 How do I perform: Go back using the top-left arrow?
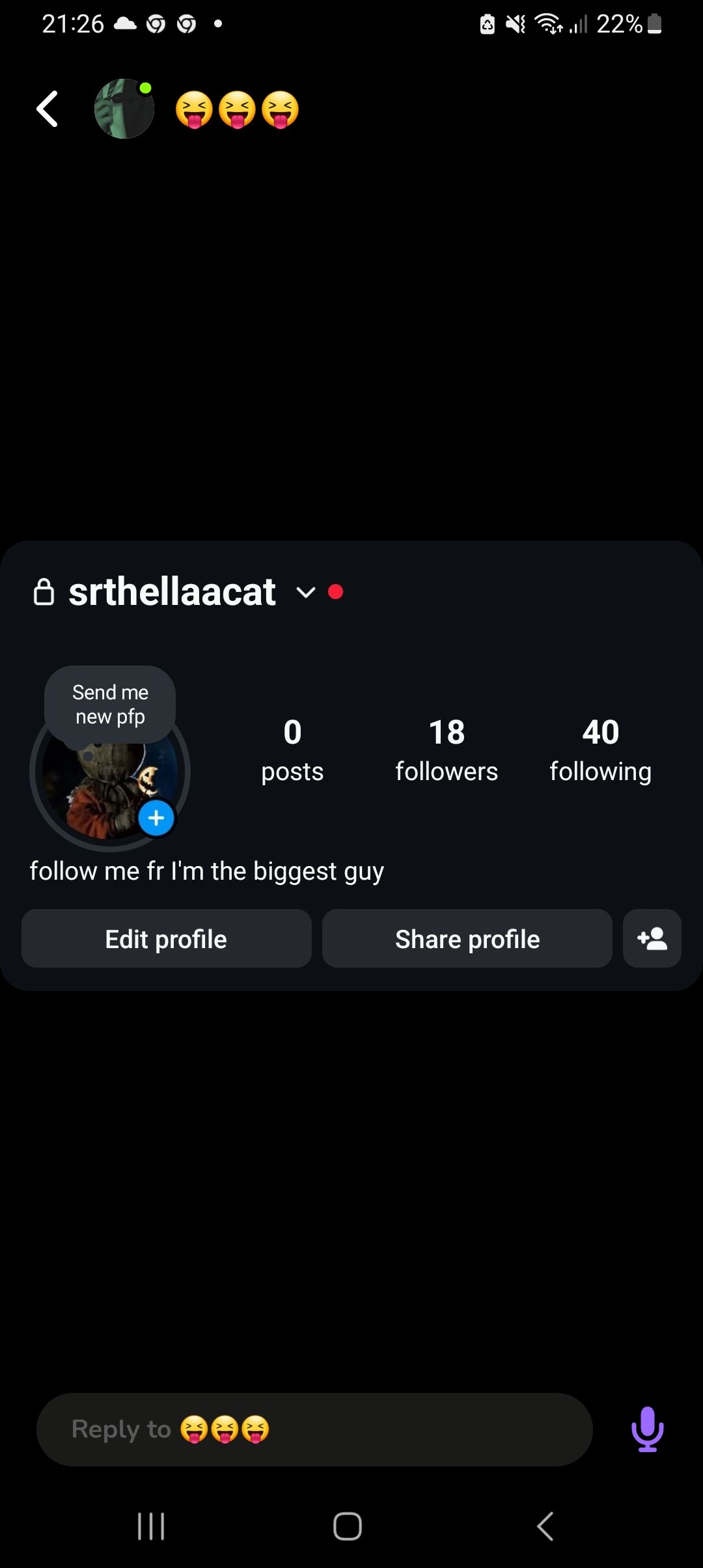[48, 109]
